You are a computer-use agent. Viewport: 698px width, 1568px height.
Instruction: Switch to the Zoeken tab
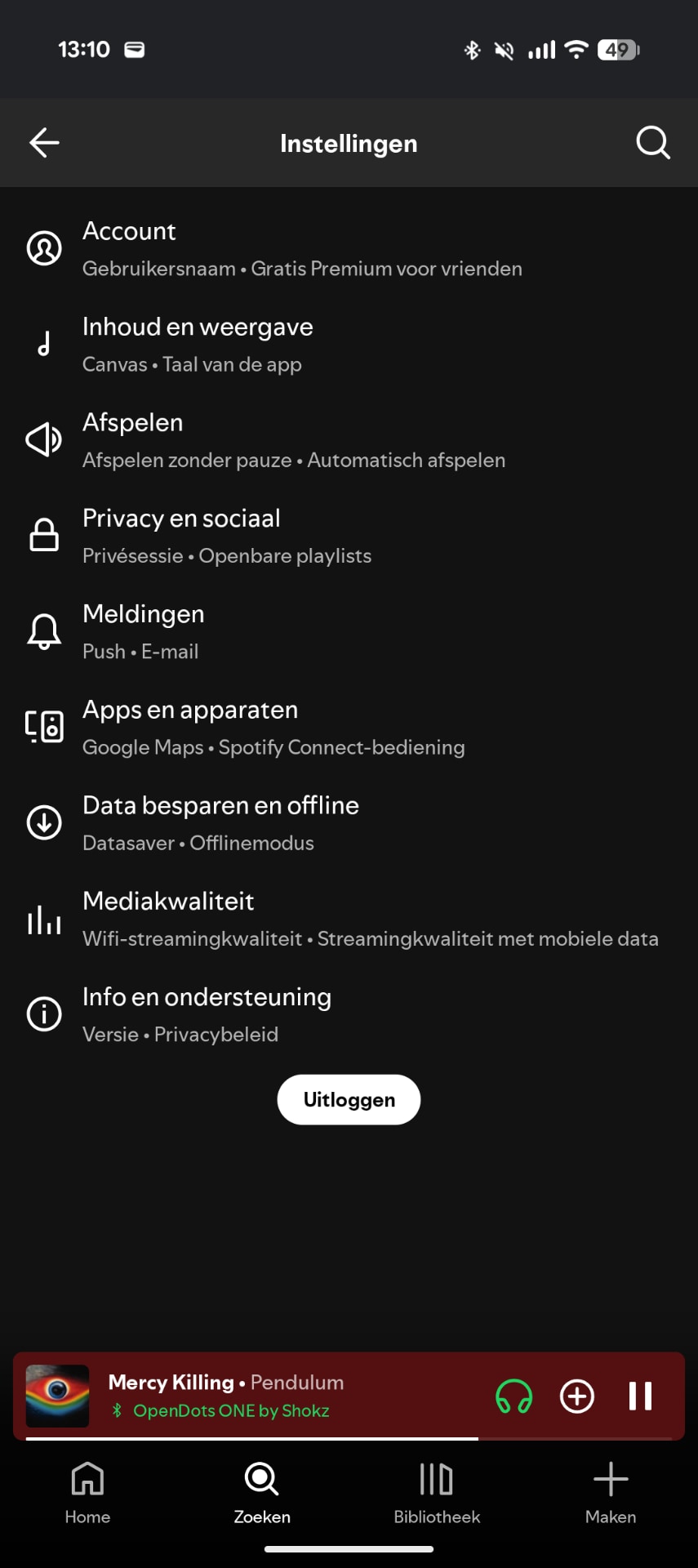262,1492
